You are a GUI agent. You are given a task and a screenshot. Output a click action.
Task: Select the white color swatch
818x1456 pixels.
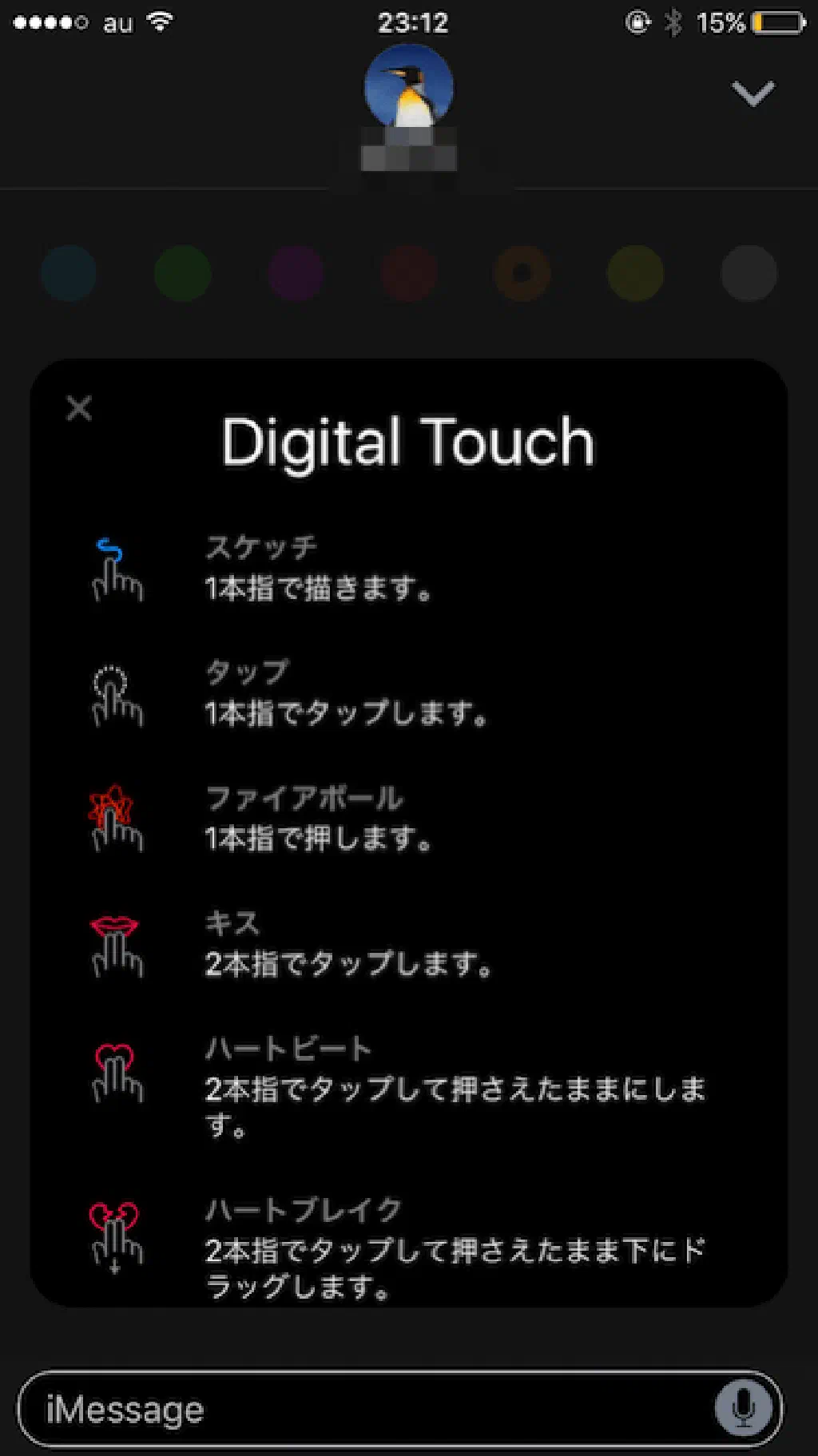[749, 273]
